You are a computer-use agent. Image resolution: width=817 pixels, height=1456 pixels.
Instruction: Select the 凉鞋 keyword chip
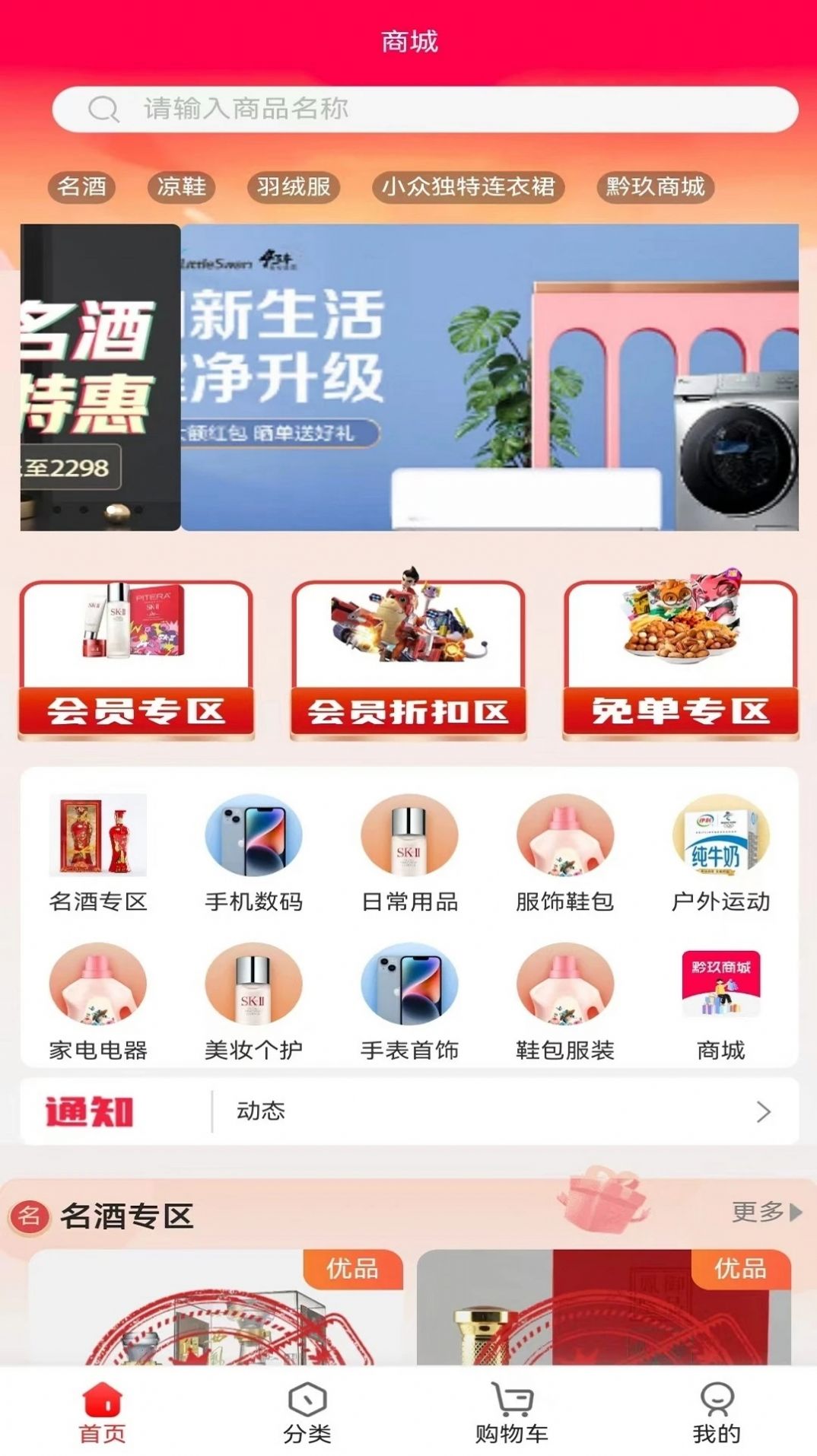(x=181, y=187)
